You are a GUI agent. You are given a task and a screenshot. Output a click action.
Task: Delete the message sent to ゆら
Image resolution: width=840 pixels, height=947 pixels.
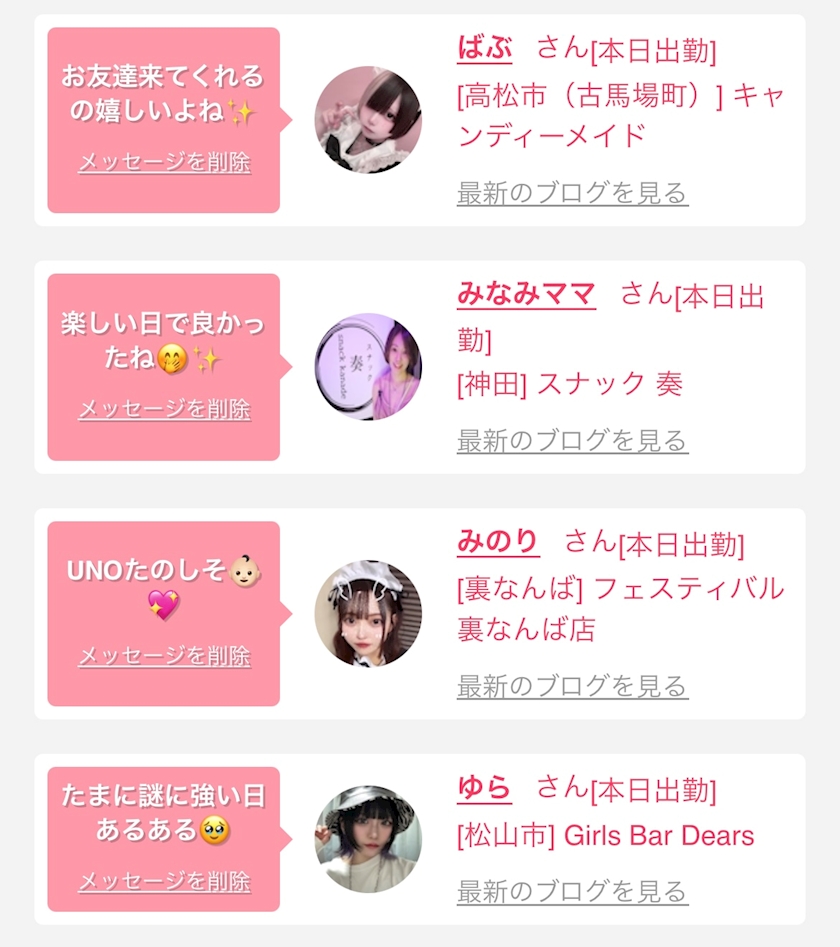pos(164,881)
